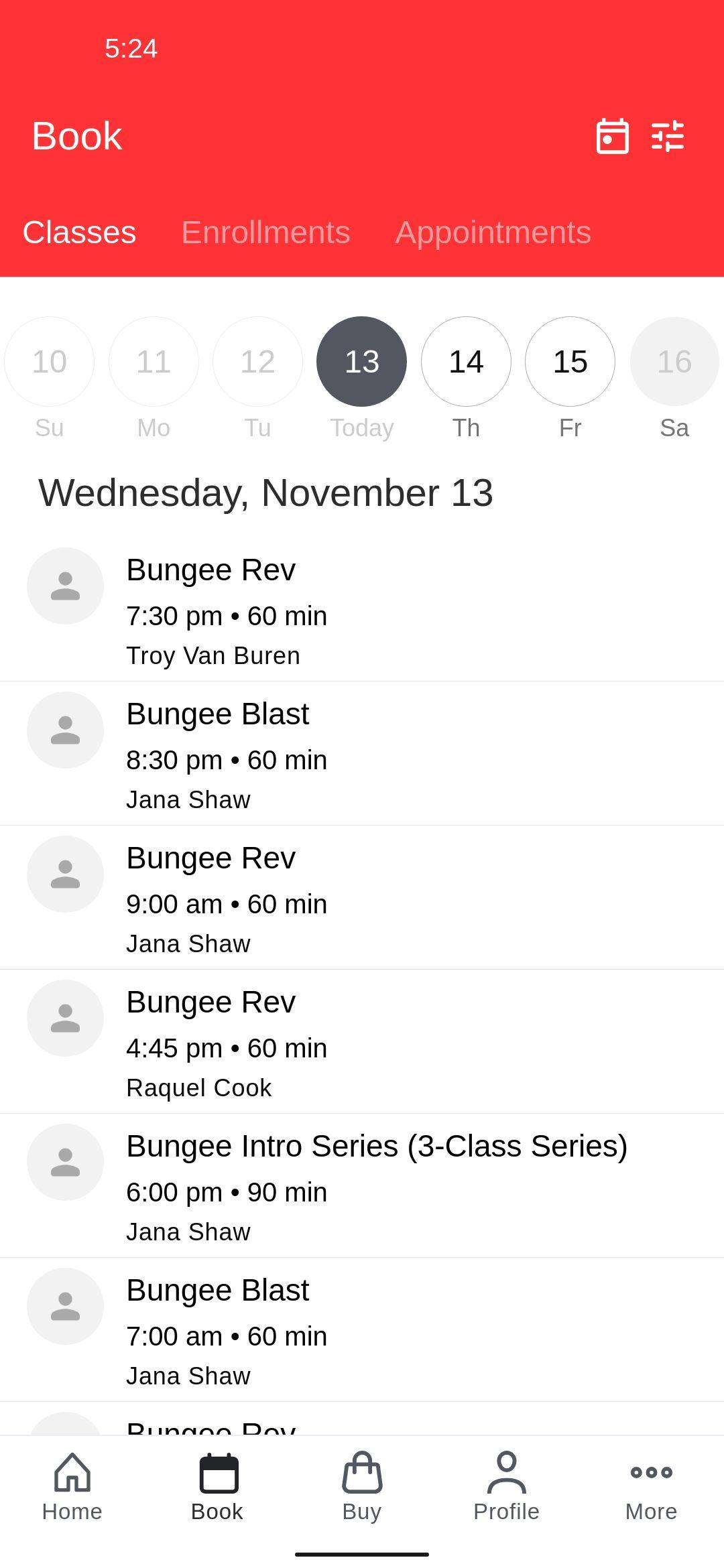Open the 9:00 am Bungee Rev class

click(x=362, y=898)
